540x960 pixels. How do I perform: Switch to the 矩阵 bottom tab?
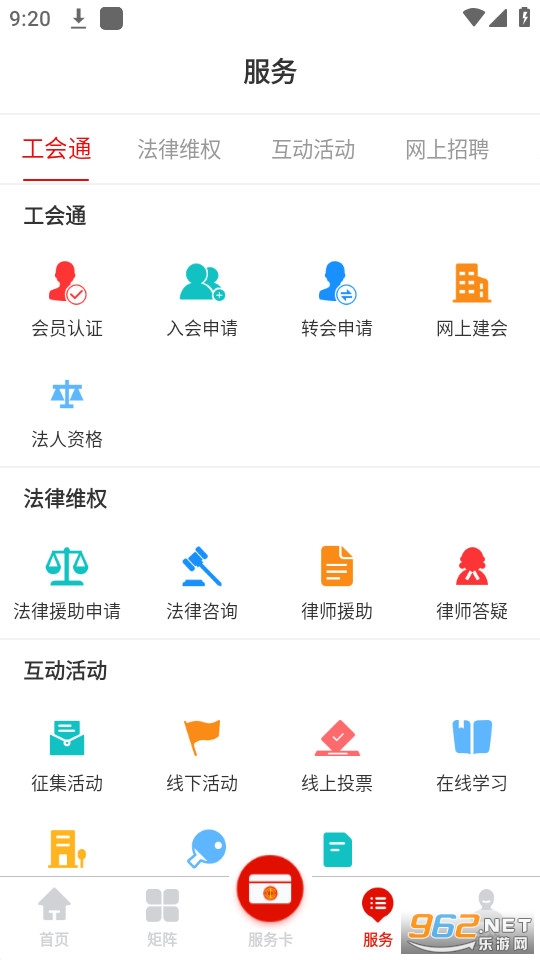(x=162, y=917)
